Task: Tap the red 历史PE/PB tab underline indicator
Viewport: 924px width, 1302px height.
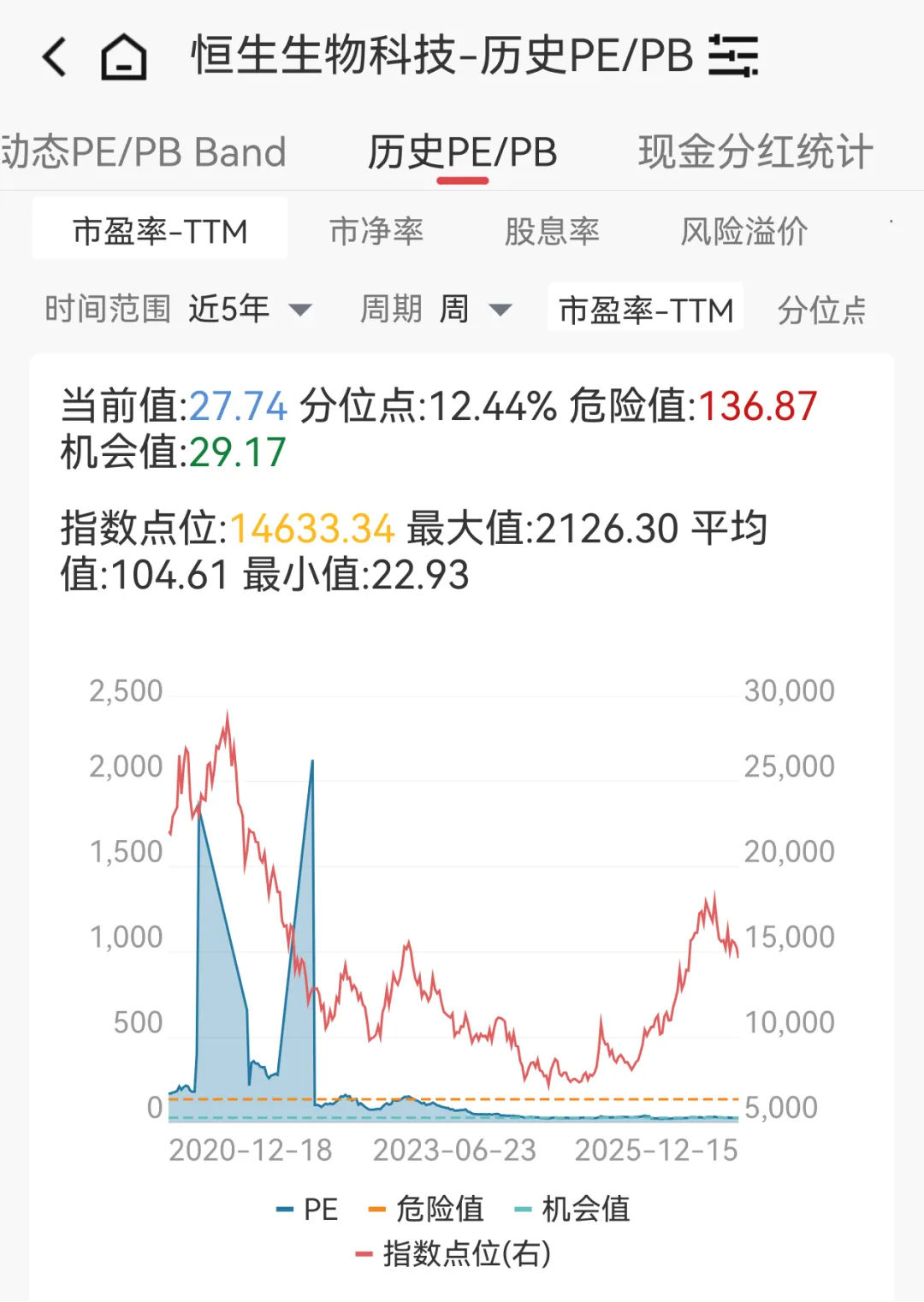Action: tap(462, 180)
